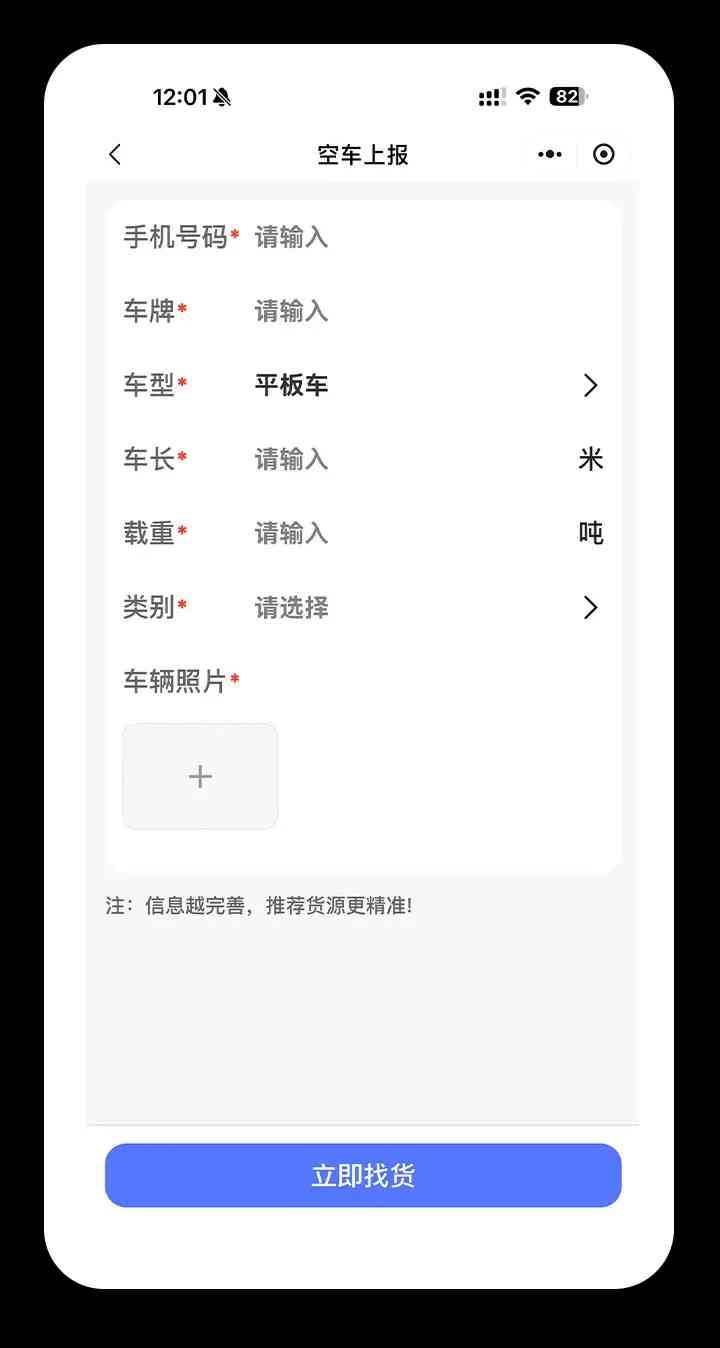This screenshot has height=1348, width=720.
Task: Choose a 类别 category option
Action: 420,608
